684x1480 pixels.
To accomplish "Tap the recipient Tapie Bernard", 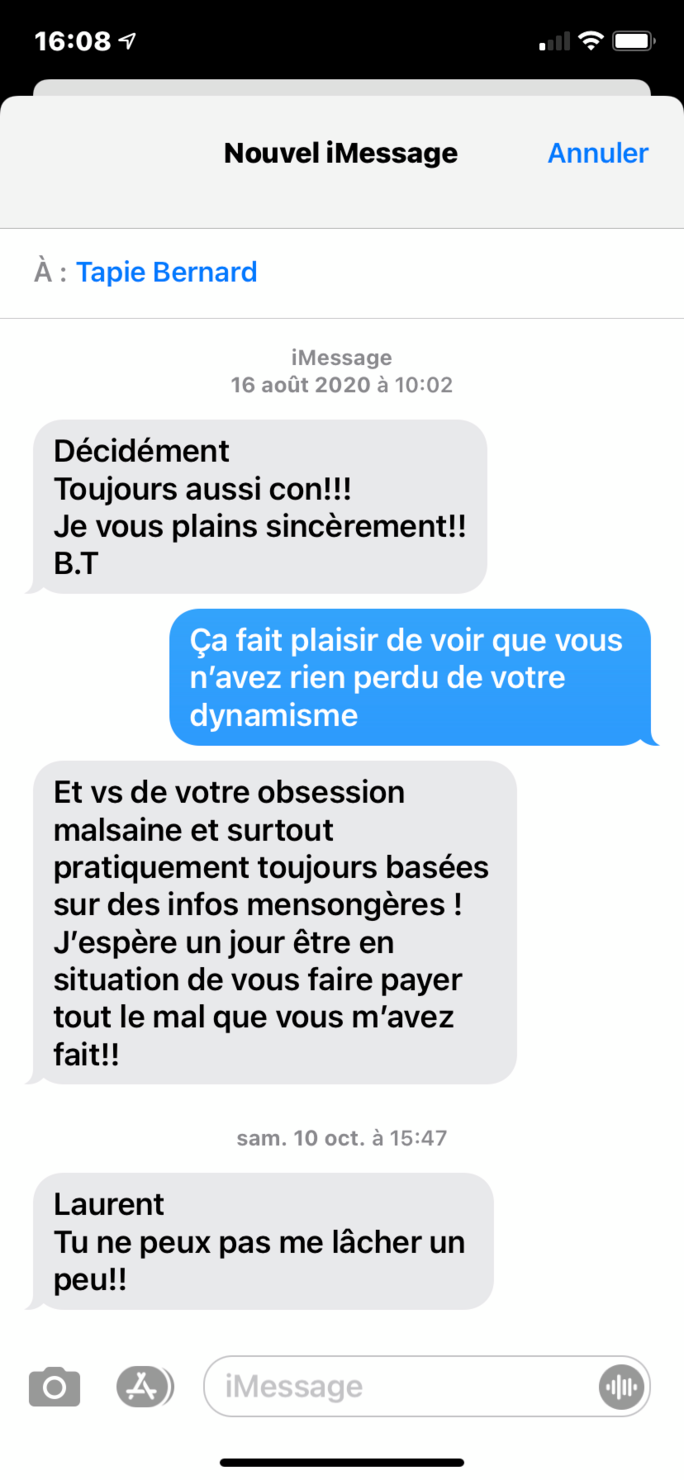I will point(166,272).
